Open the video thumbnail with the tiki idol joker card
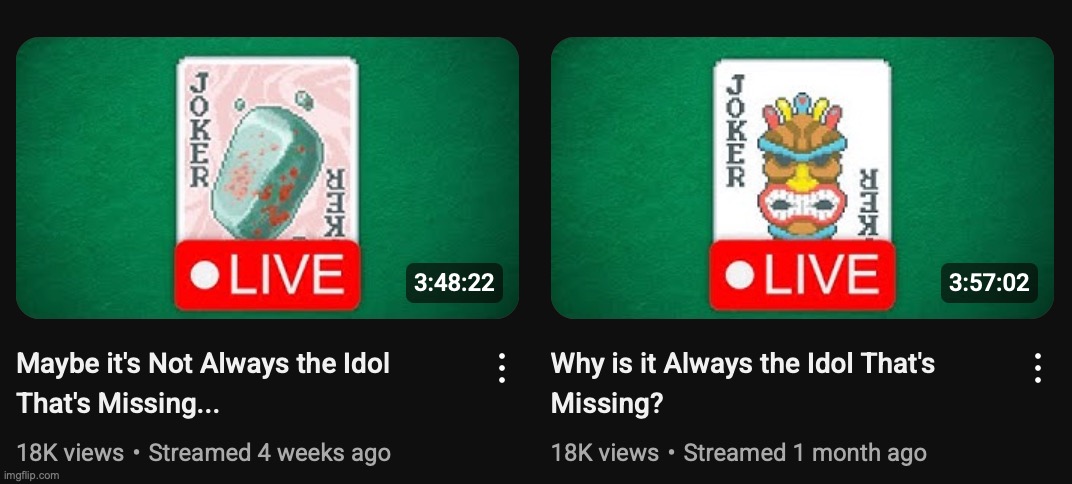The image size is (1072, 484). 802,177
